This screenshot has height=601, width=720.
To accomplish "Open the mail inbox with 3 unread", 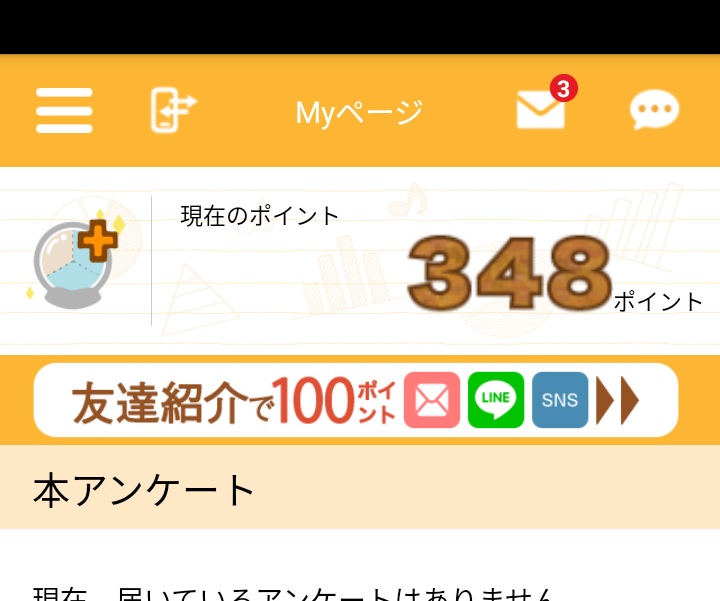I will 541,110.
